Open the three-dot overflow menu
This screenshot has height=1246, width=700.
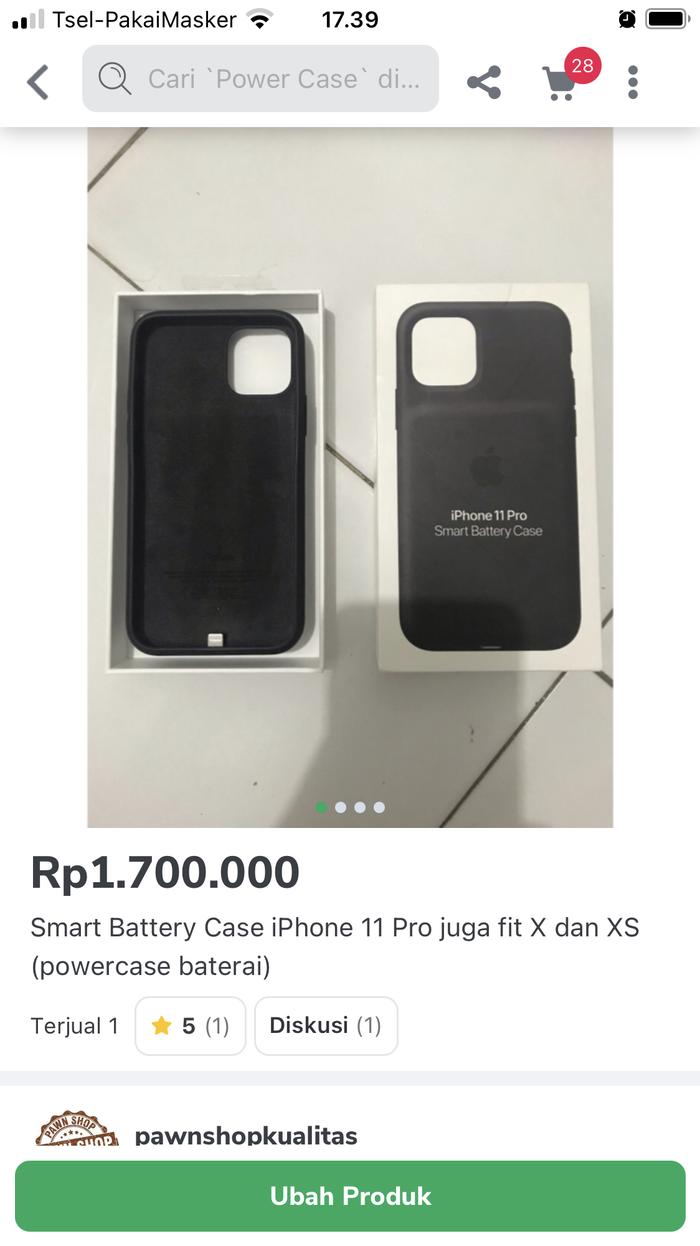633,82
